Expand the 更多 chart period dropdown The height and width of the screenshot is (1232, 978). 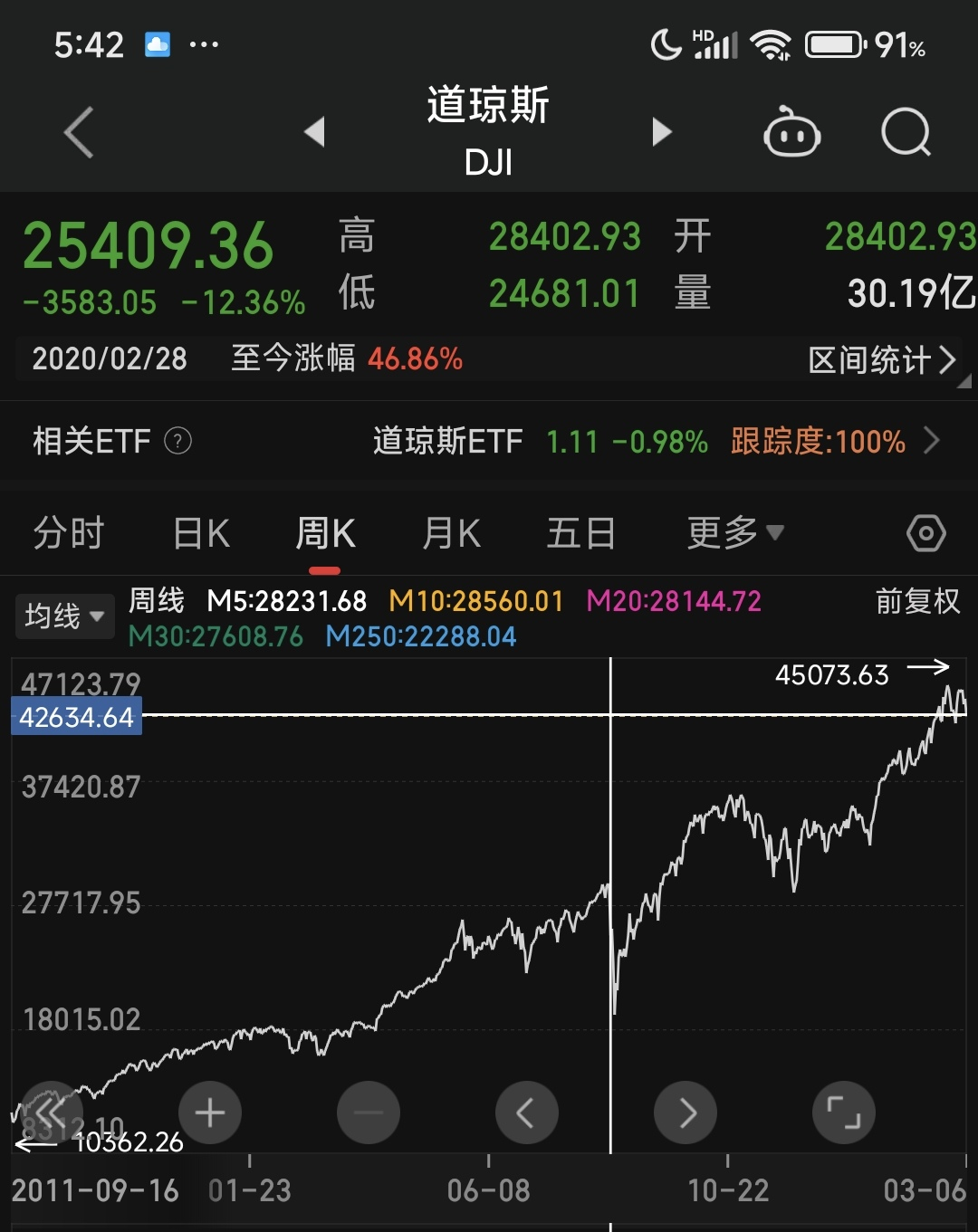[x=734, y=533]
